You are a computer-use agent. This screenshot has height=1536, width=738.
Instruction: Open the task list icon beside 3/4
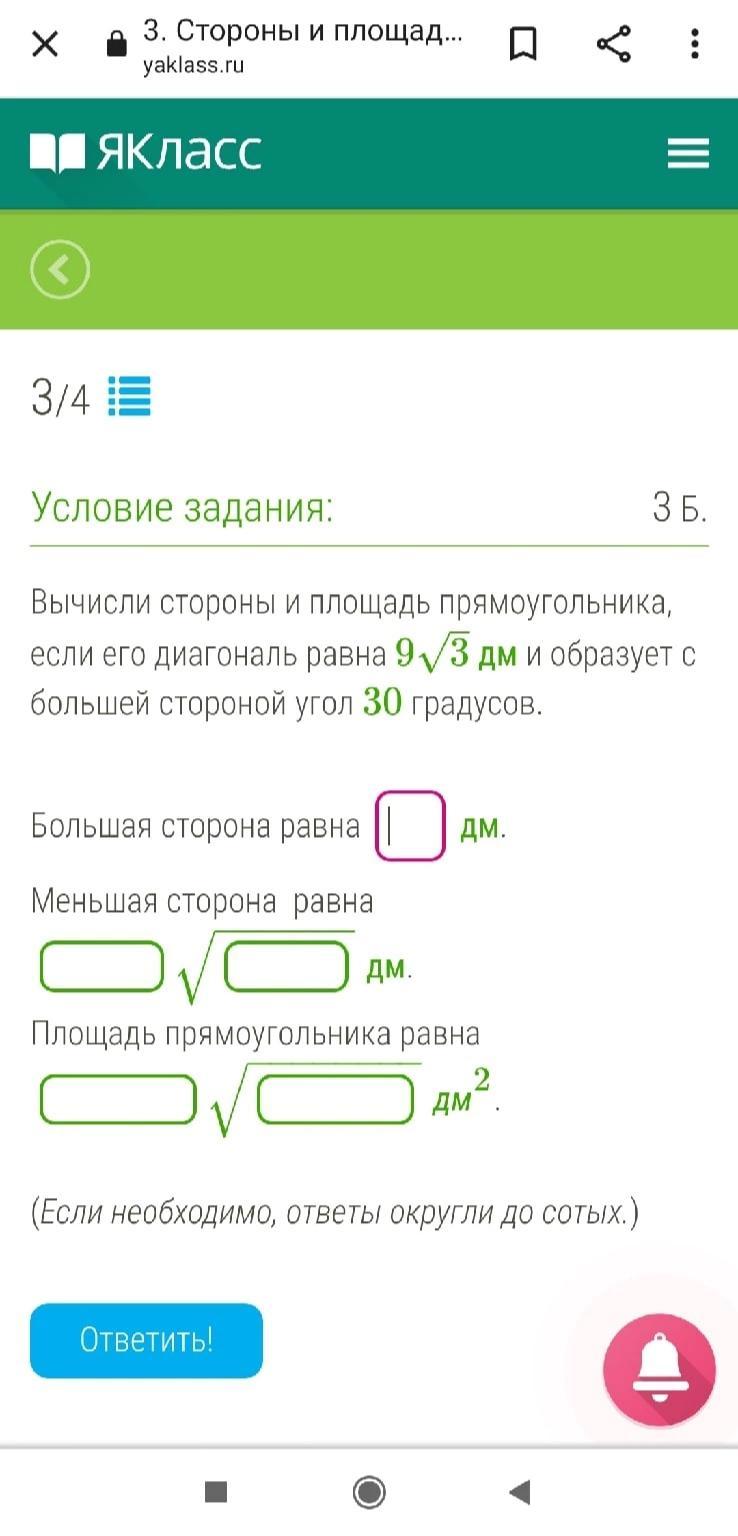[x=129, y=397]
